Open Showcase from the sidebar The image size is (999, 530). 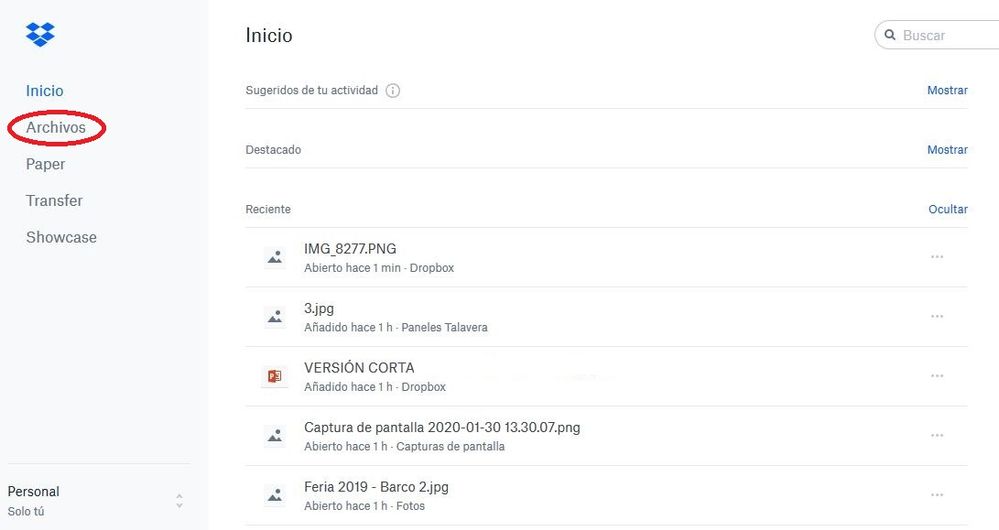(x=61, y=238)
